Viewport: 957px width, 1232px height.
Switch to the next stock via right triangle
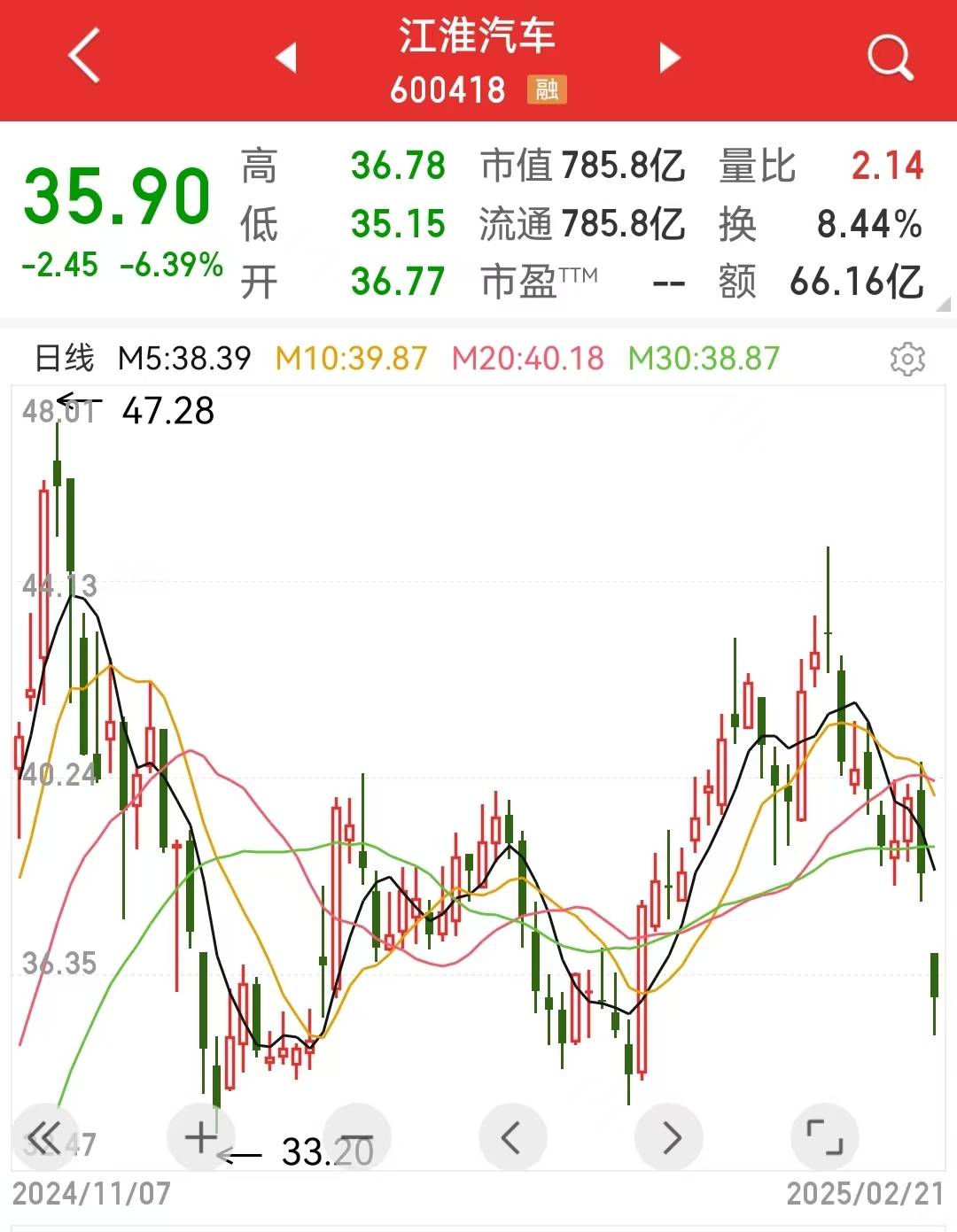(x=671, y=56)
